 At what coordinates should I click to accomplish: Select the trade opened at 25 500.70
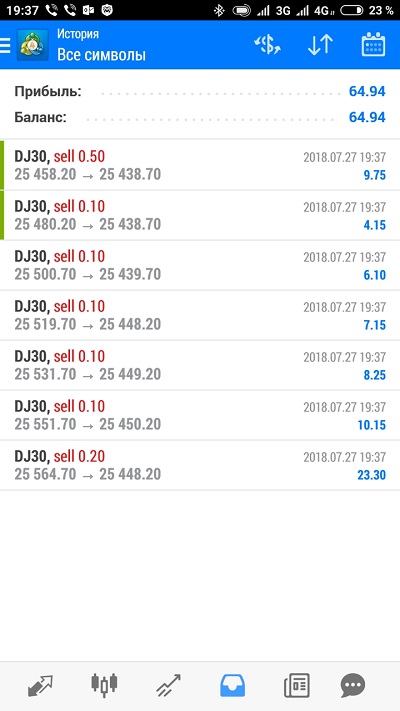pyautogui.click(x=200, y=265)
